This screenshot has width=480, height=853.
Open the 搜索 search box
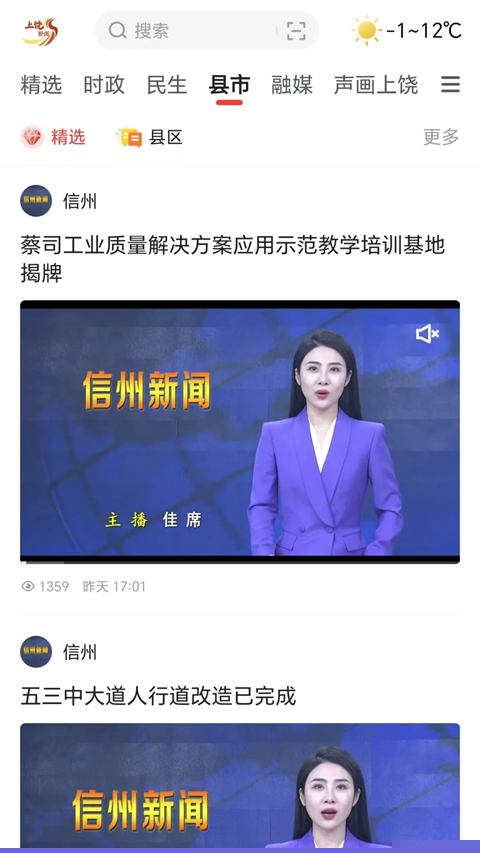coord(206,30)
